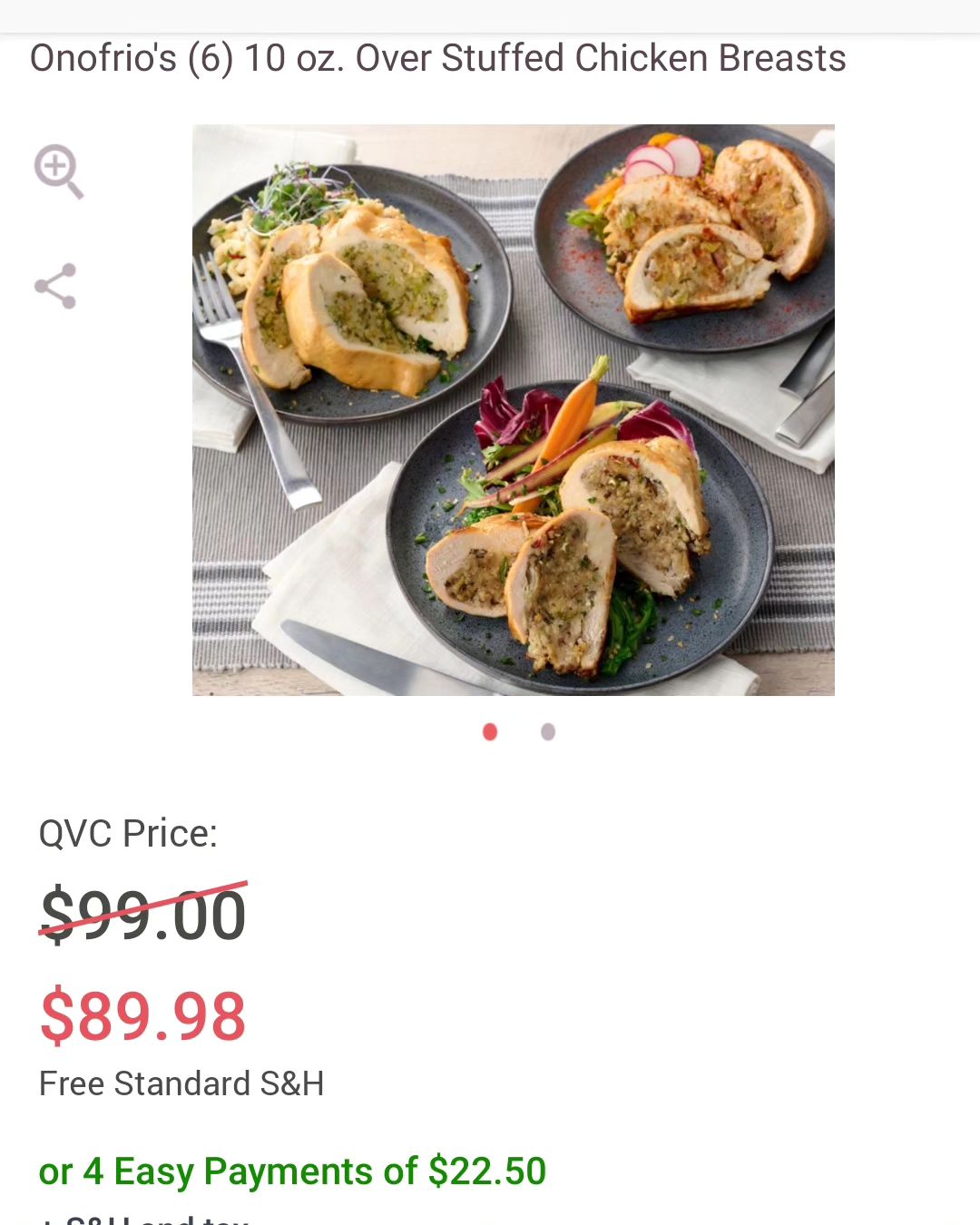
Task: Open the stuffed chicken product photo
Action: tap(513, 410)
